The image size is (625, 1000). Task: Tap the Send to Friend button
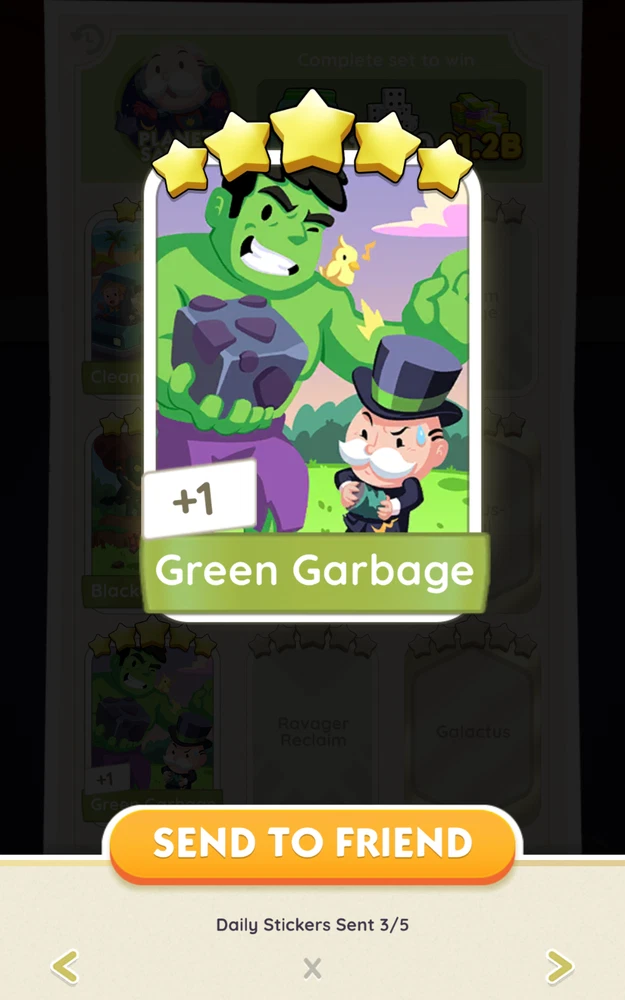point(312,843)
